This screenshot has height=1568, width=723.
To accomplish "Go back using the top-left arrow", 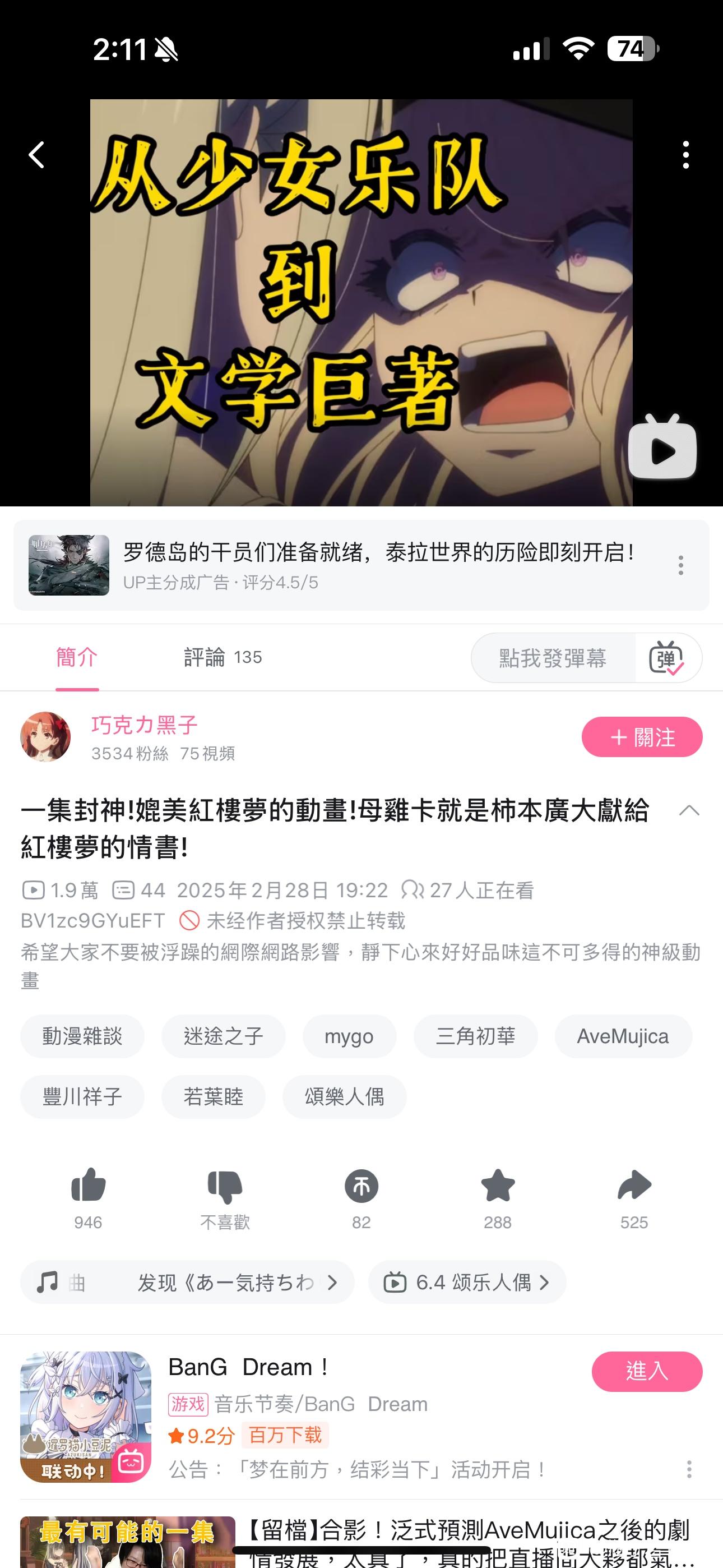I will tap(37, 155).
